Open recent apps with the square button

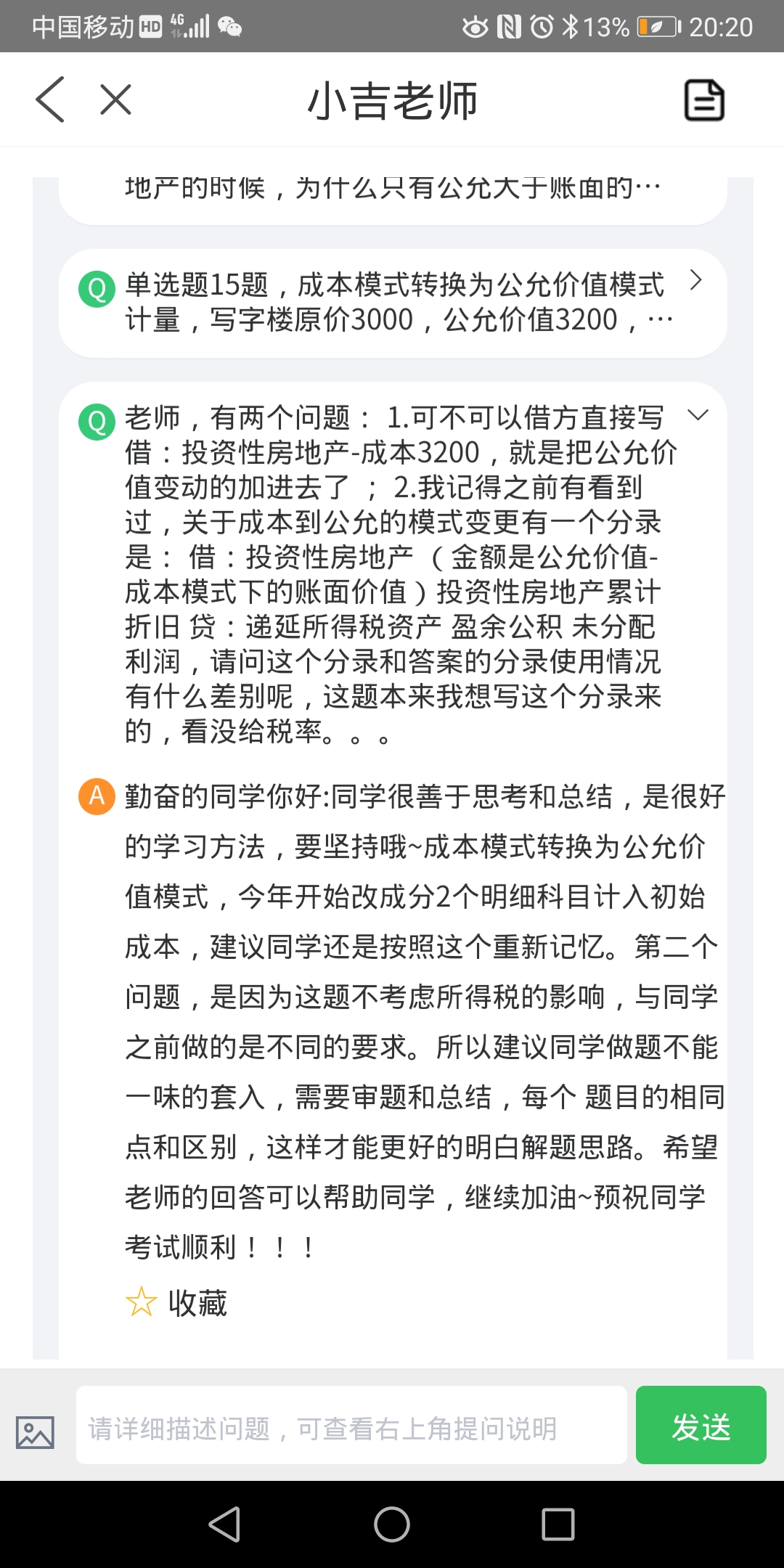pos(558,1524)
